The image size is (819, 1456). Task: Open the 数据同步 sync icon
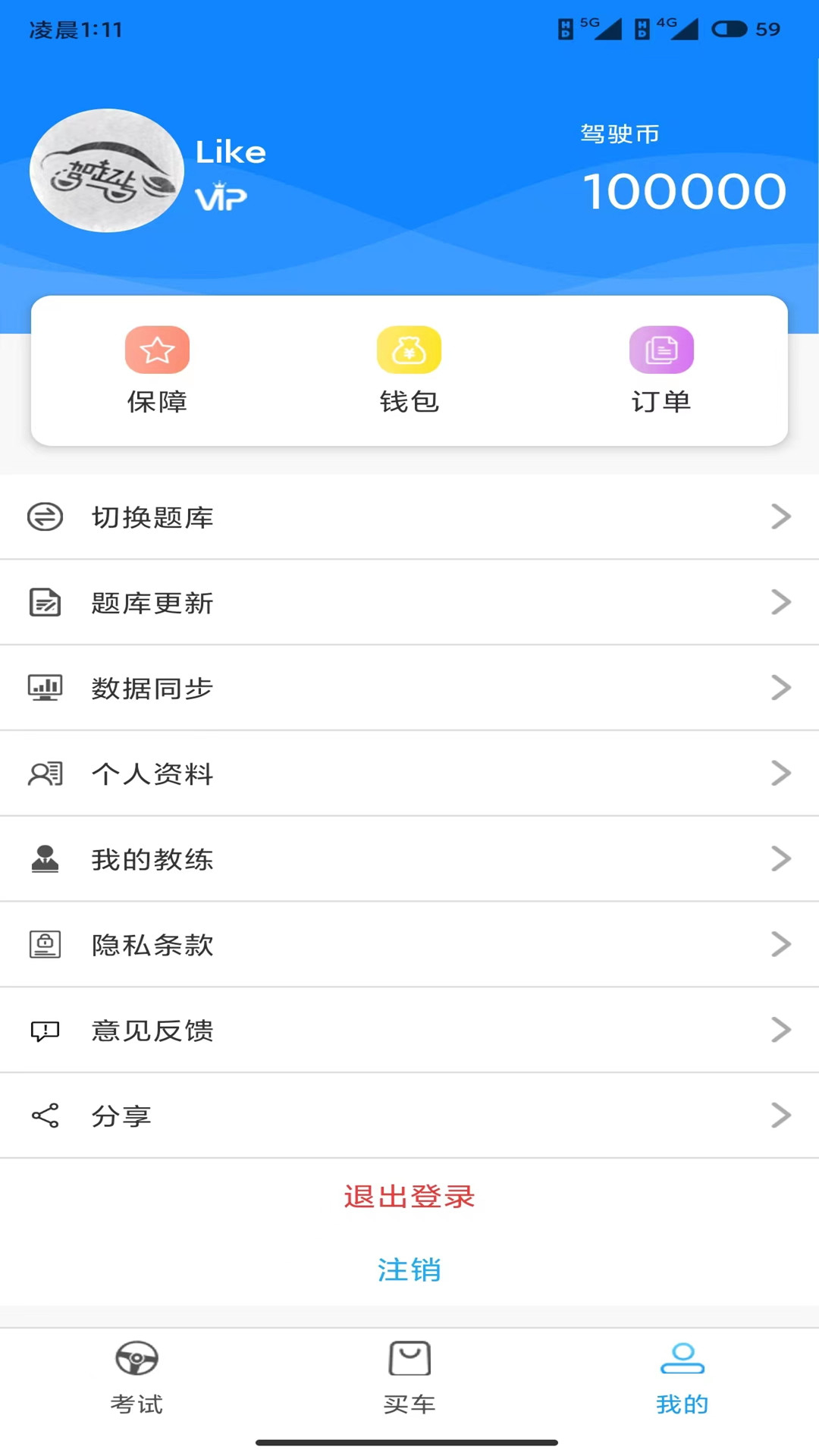(45, 688)
